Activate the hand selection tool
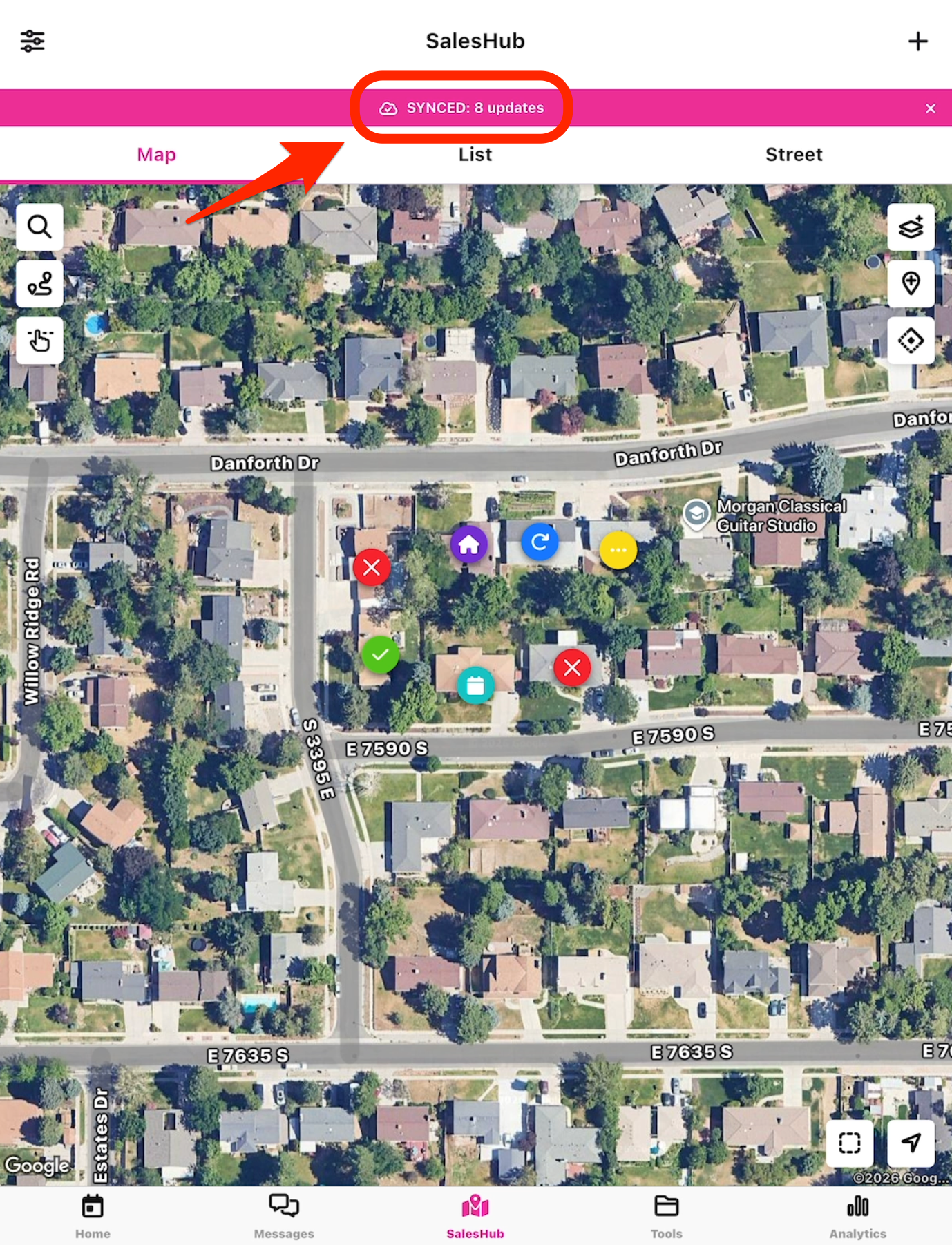The width and height of the screenshot is (952, 1245). pos(39,340)
